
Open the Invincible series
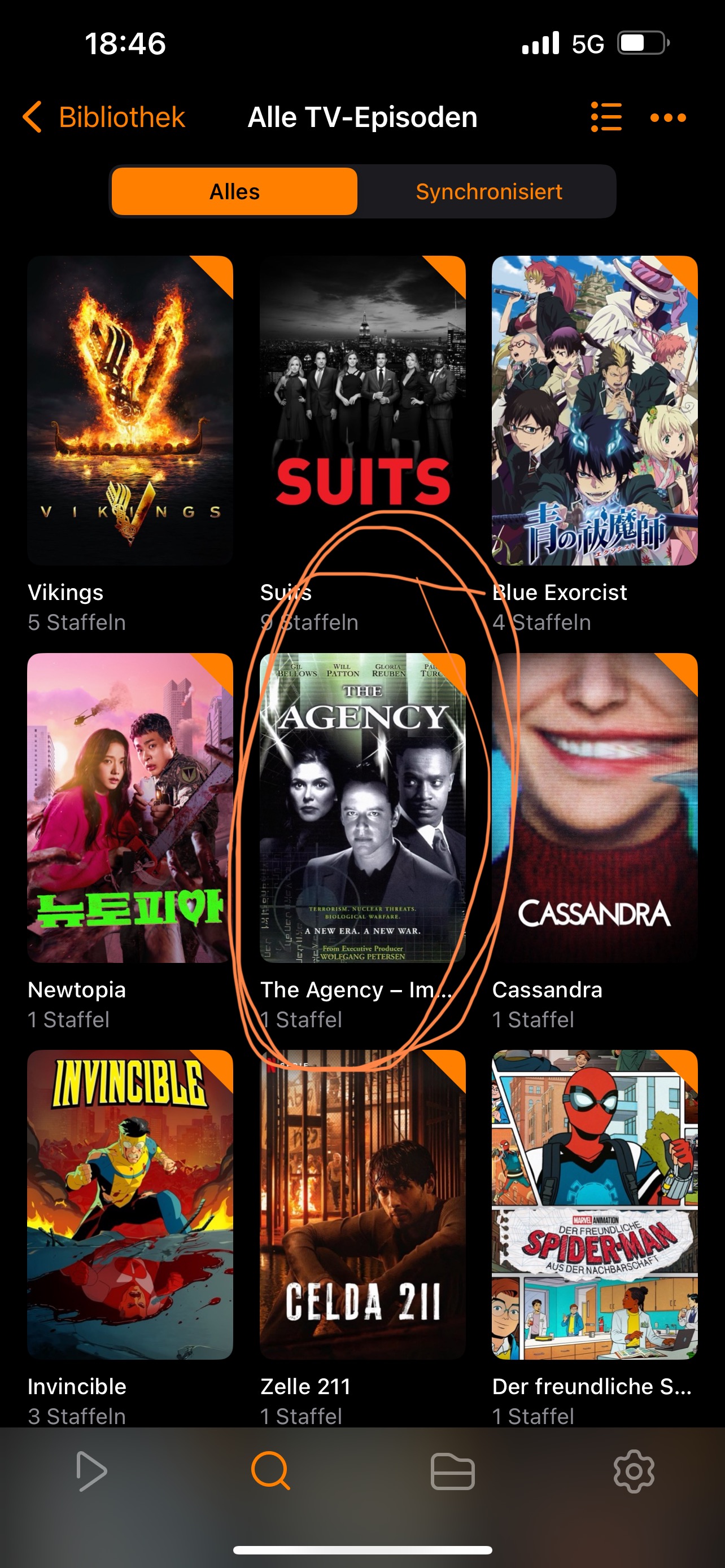coord(130,1204)
